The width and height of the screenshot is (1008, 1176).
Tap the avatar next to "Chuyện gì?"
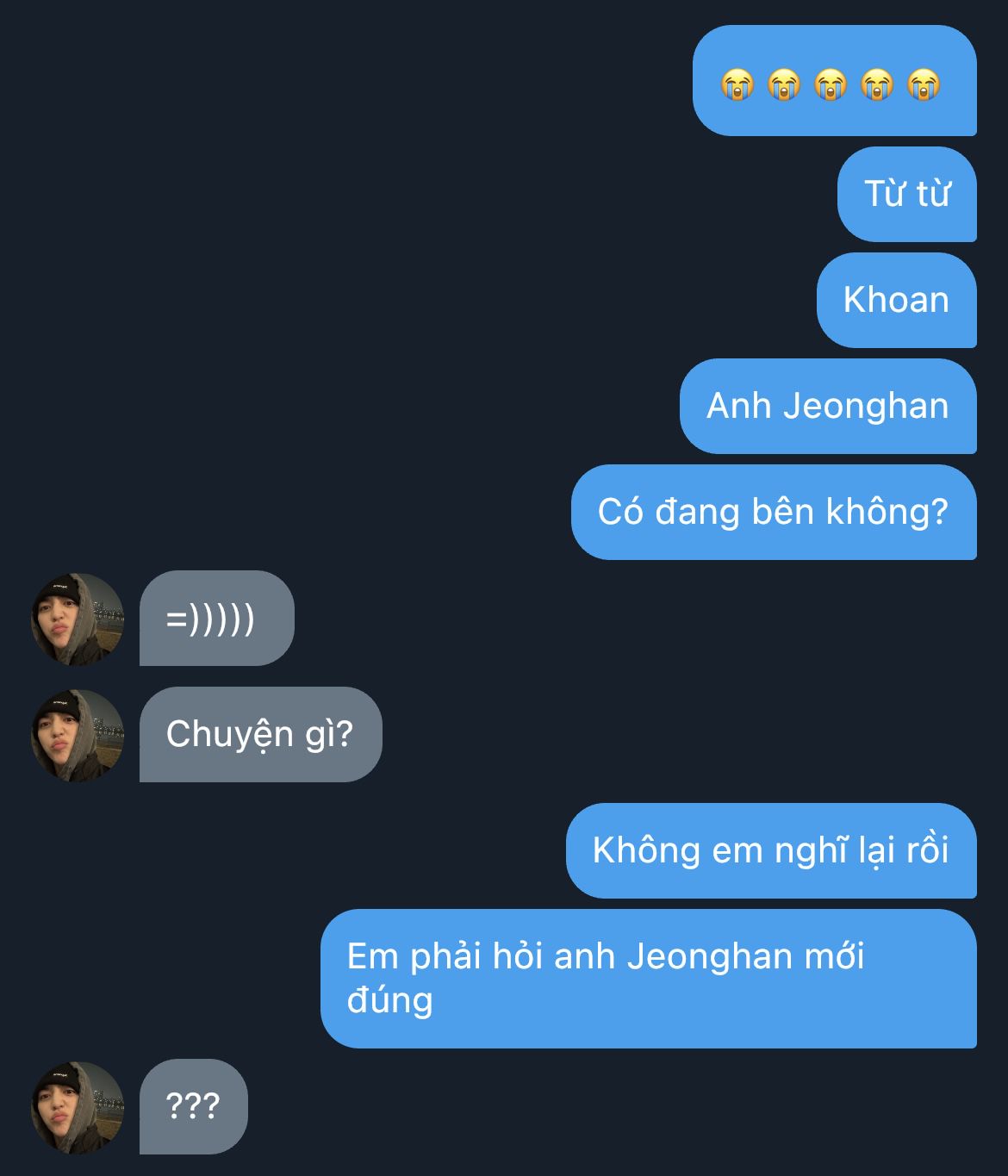pos(78,735)
